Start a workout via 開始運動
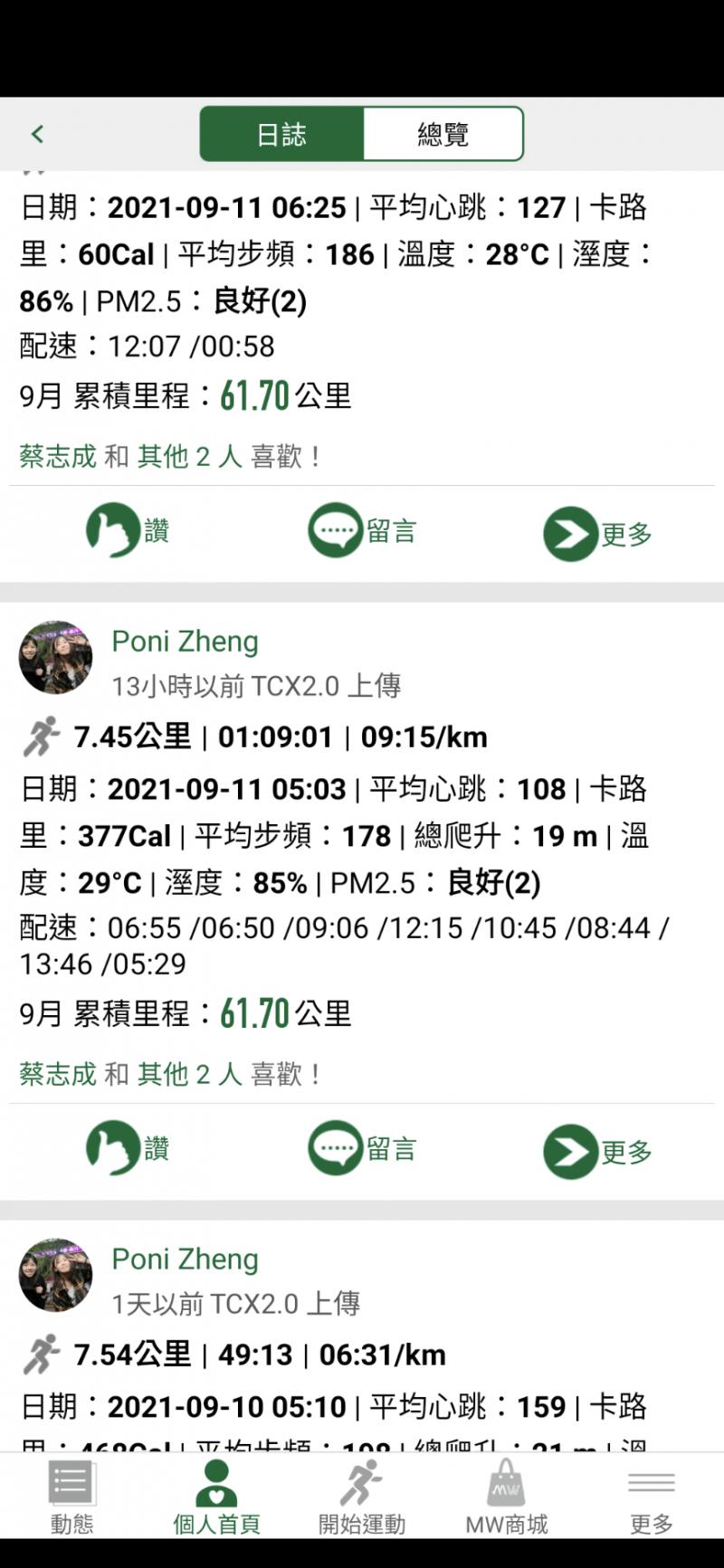 click(x=361, y=1498)
